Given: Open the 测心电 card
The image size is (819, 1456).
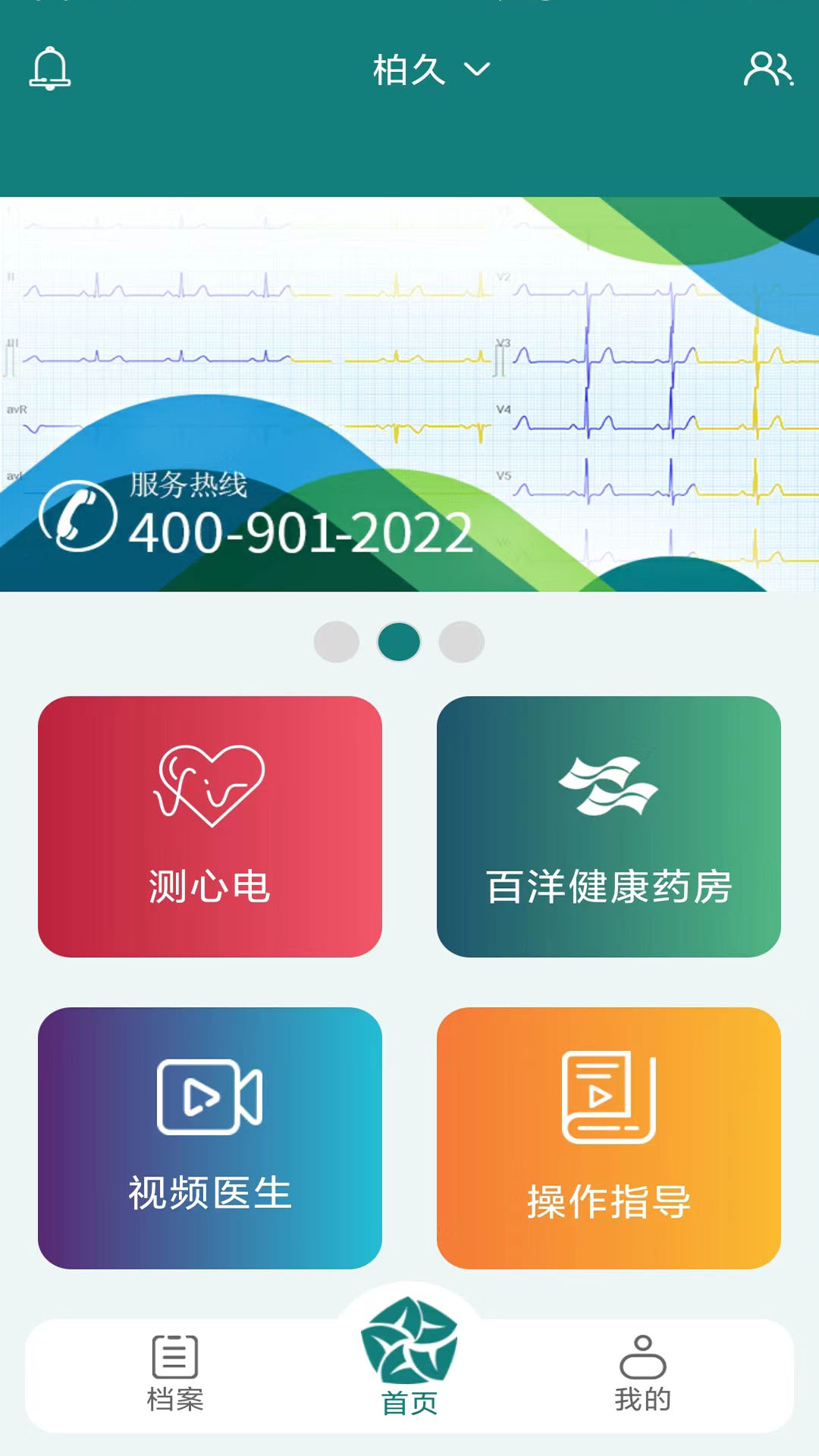Looking at the screenshot, I should click(x=210, y=827).
